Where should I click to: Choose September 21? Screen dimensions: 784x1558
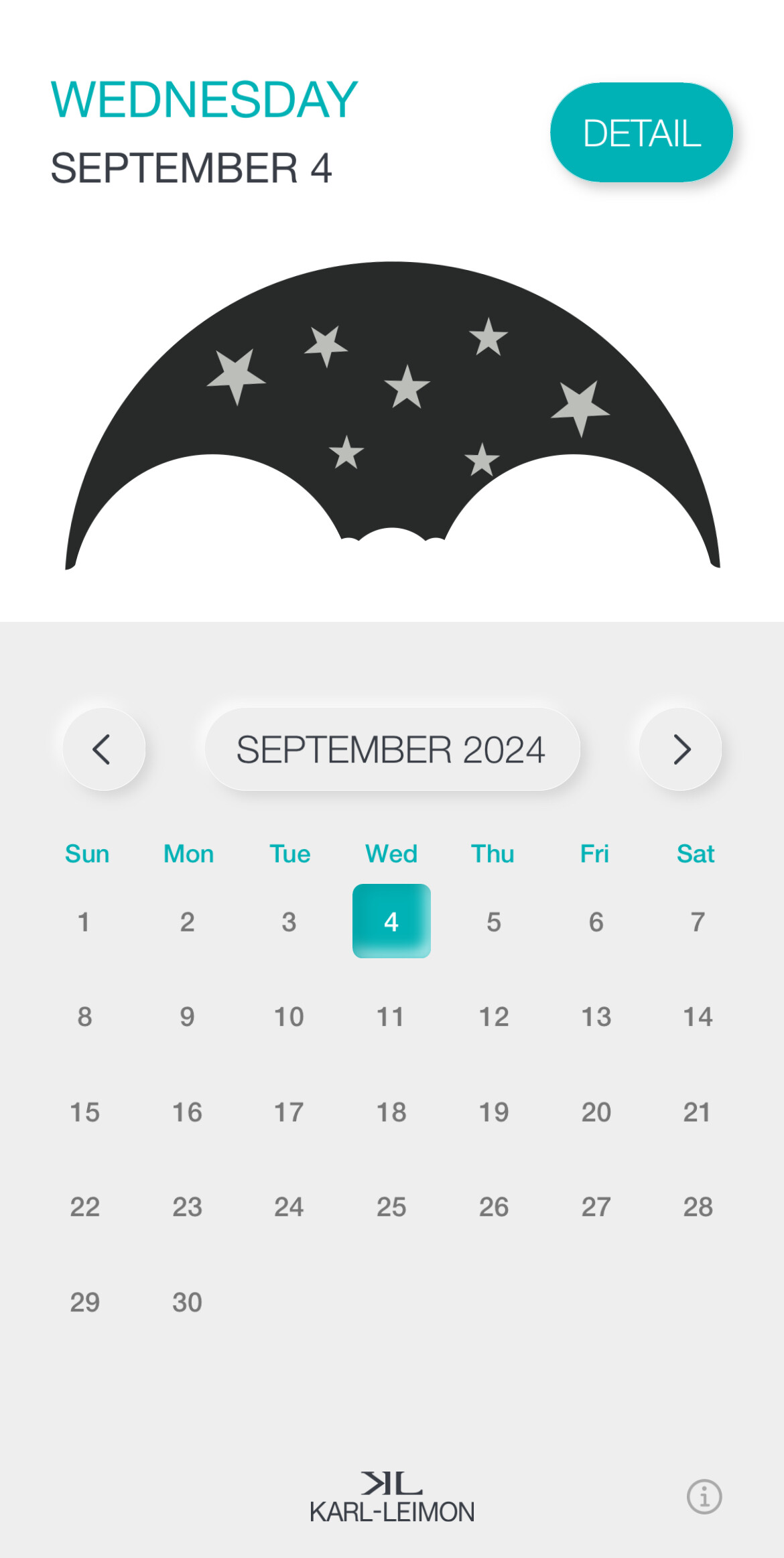[698, 1112]
